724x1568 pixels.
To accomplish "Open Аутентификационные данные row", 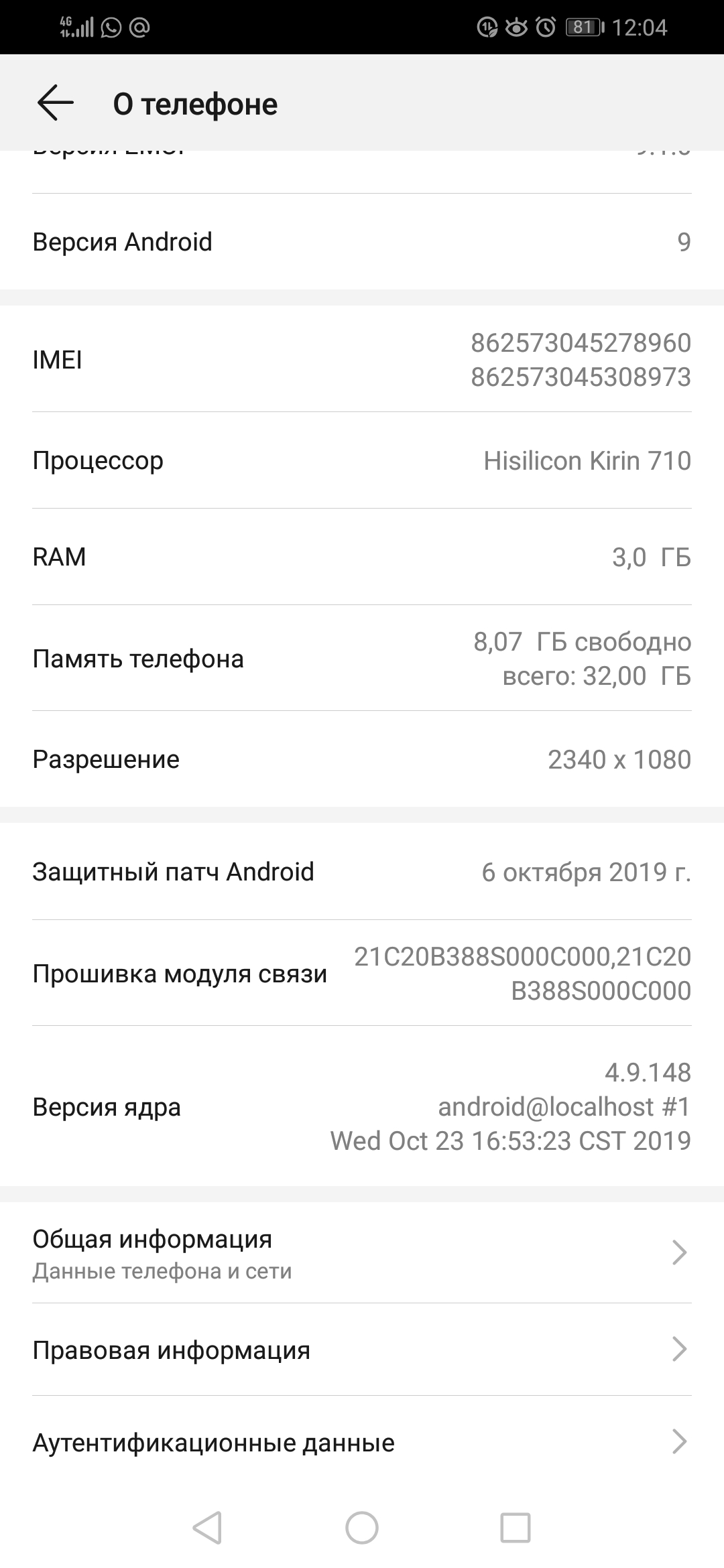I will 362,1442.
